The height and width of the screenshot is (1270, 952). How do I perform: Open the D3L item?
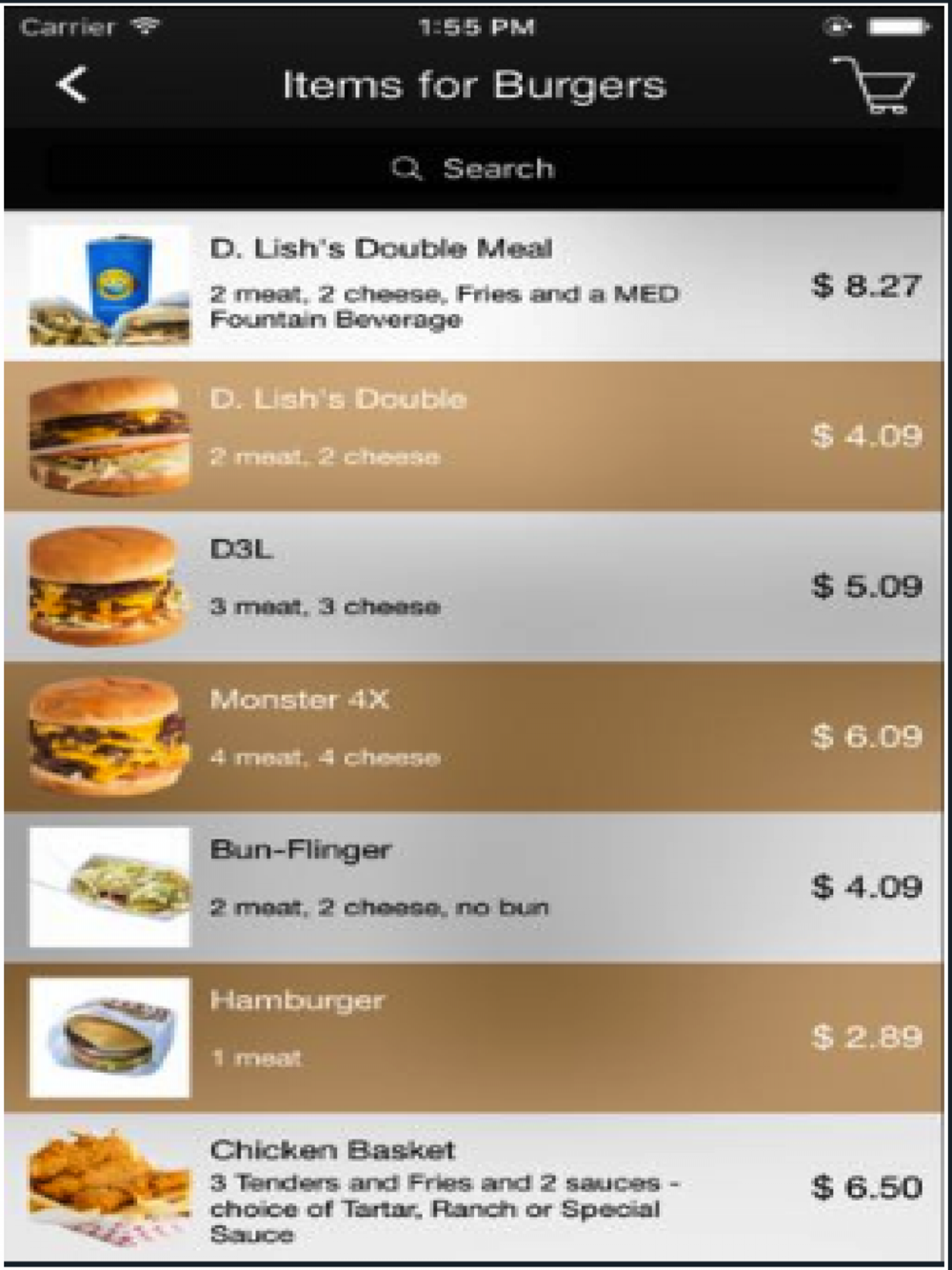pos(474,586)
